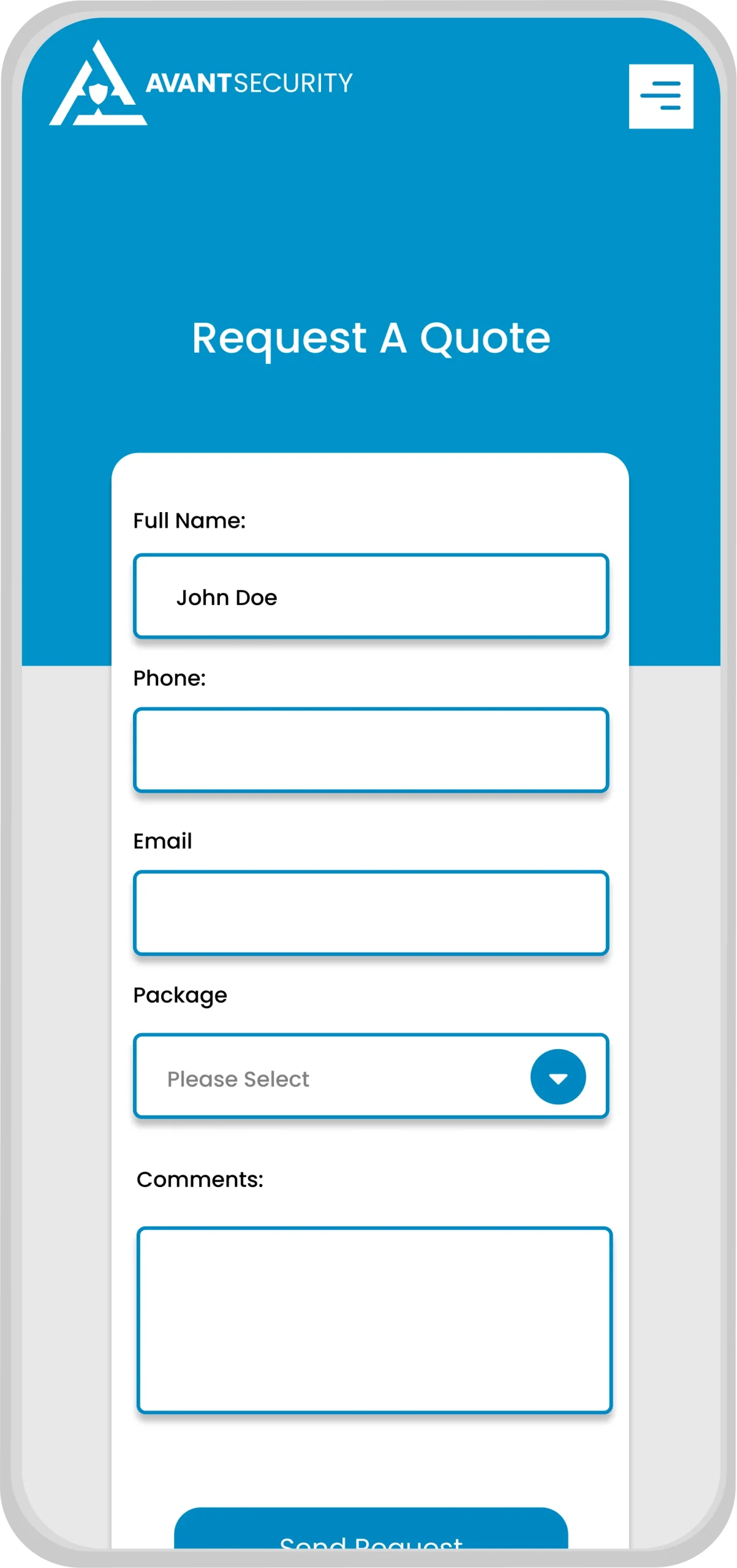Expand the Package dropdown

[371, 1076]
